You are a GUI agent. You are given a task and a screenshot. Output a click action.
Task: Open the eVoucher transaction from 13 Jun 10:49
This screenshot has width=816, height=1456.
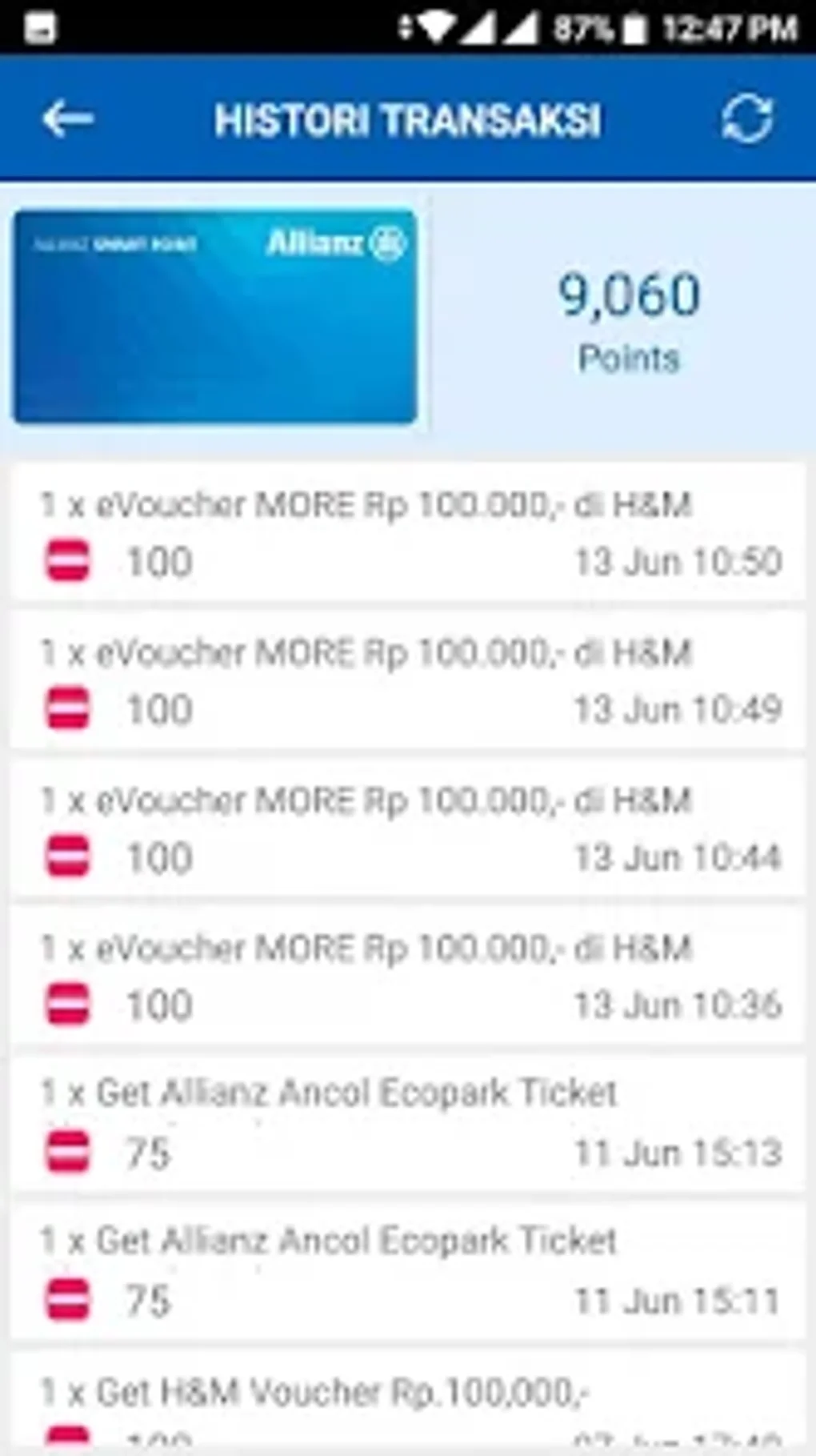[408, 680]
